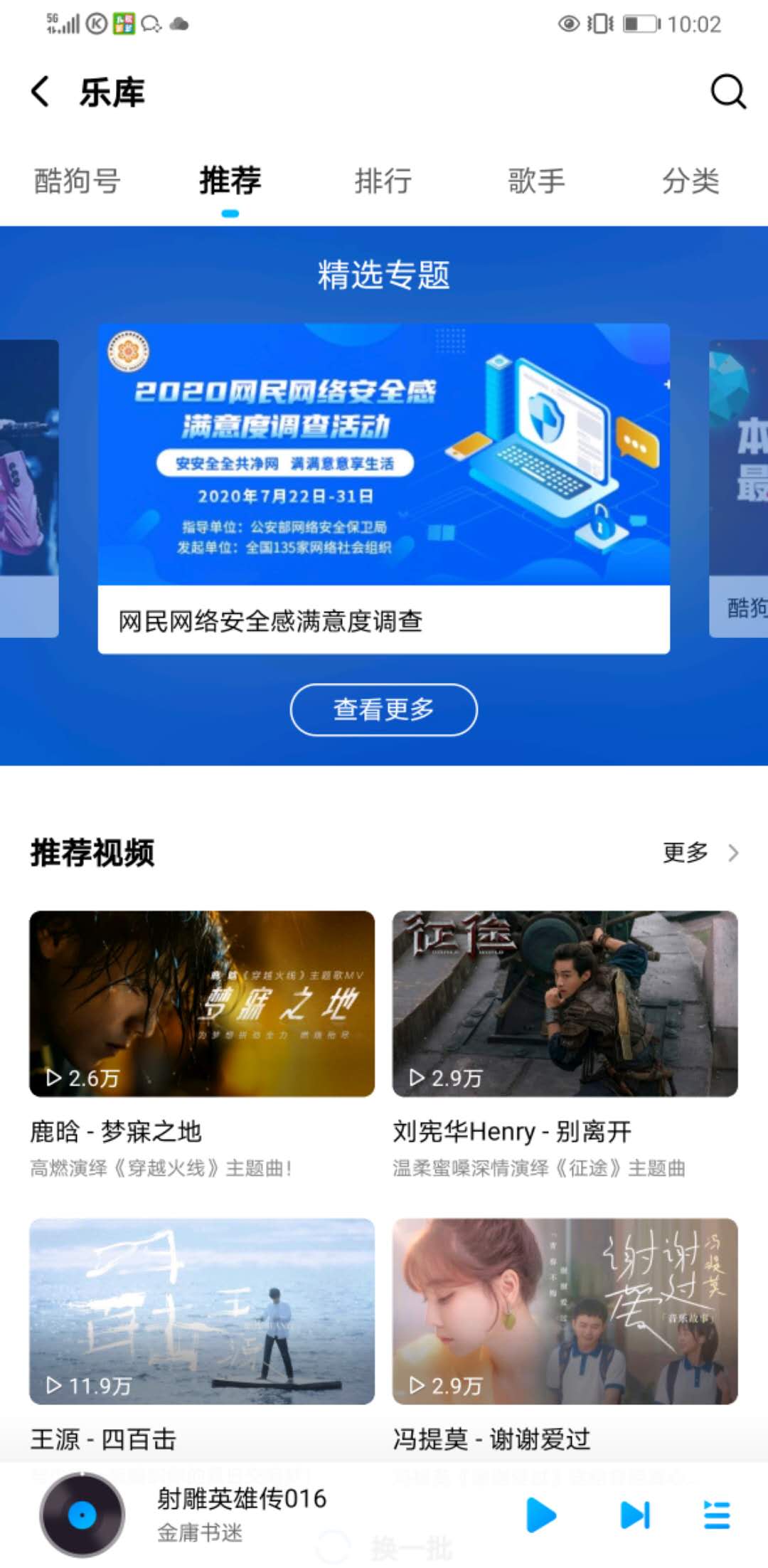Open video 王源 - 四百击
Viewport: 768px width, 1568px height.
point(202,1310)
